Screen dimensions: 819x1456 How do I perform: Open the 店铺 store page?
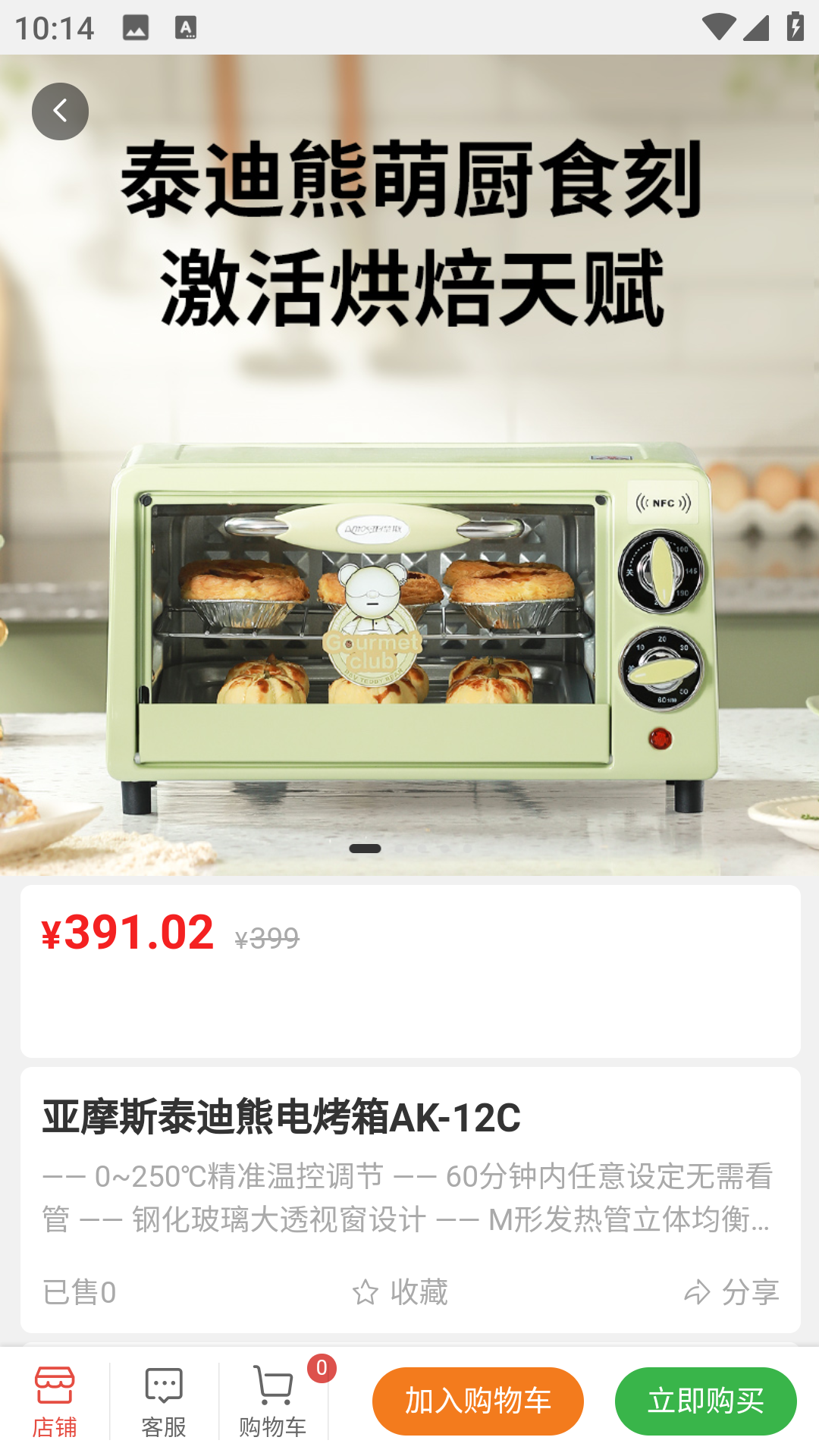[x=55, y=1401]
